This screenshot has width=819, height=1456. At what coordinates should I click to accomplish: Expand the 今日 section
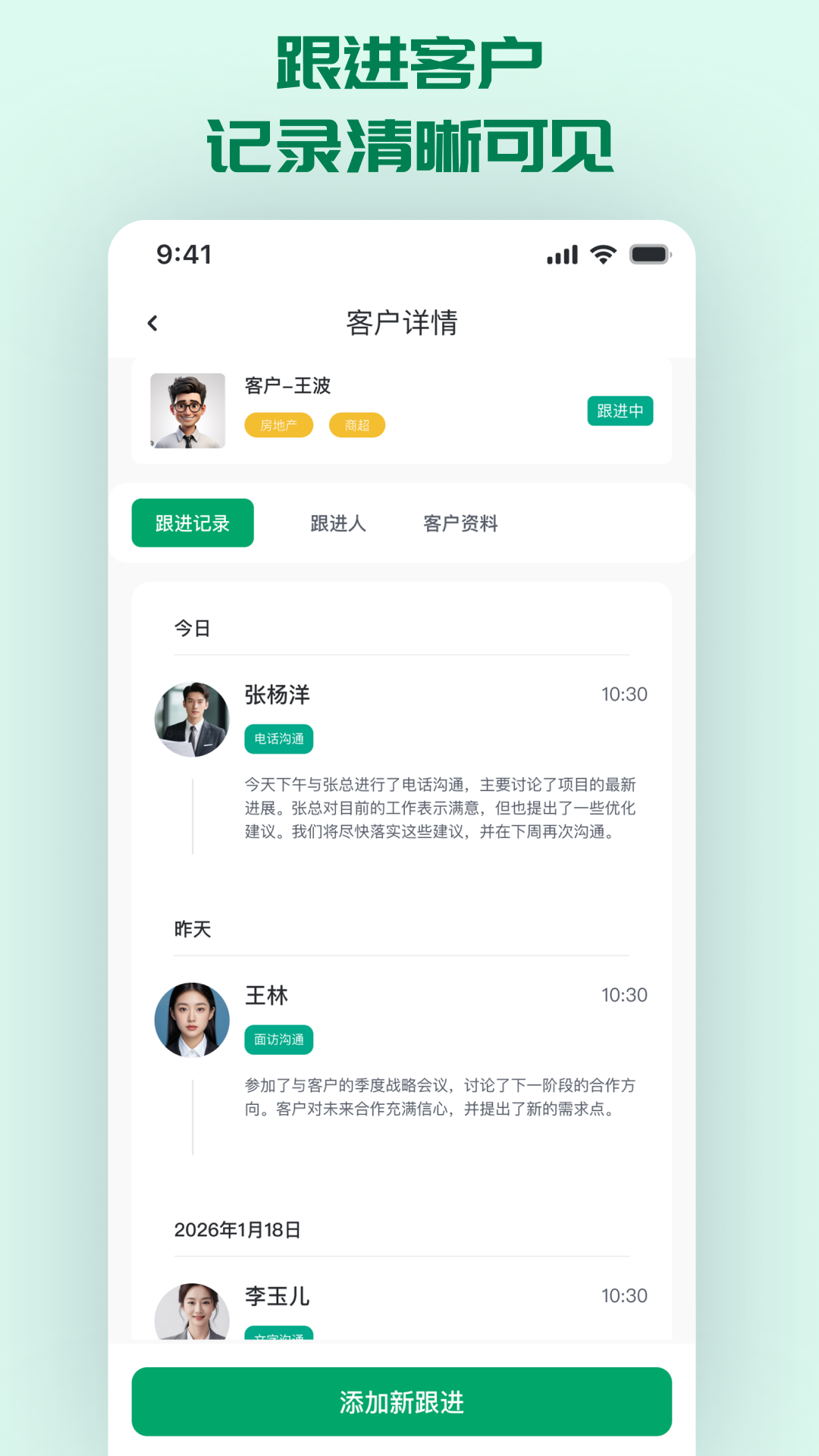190,628
